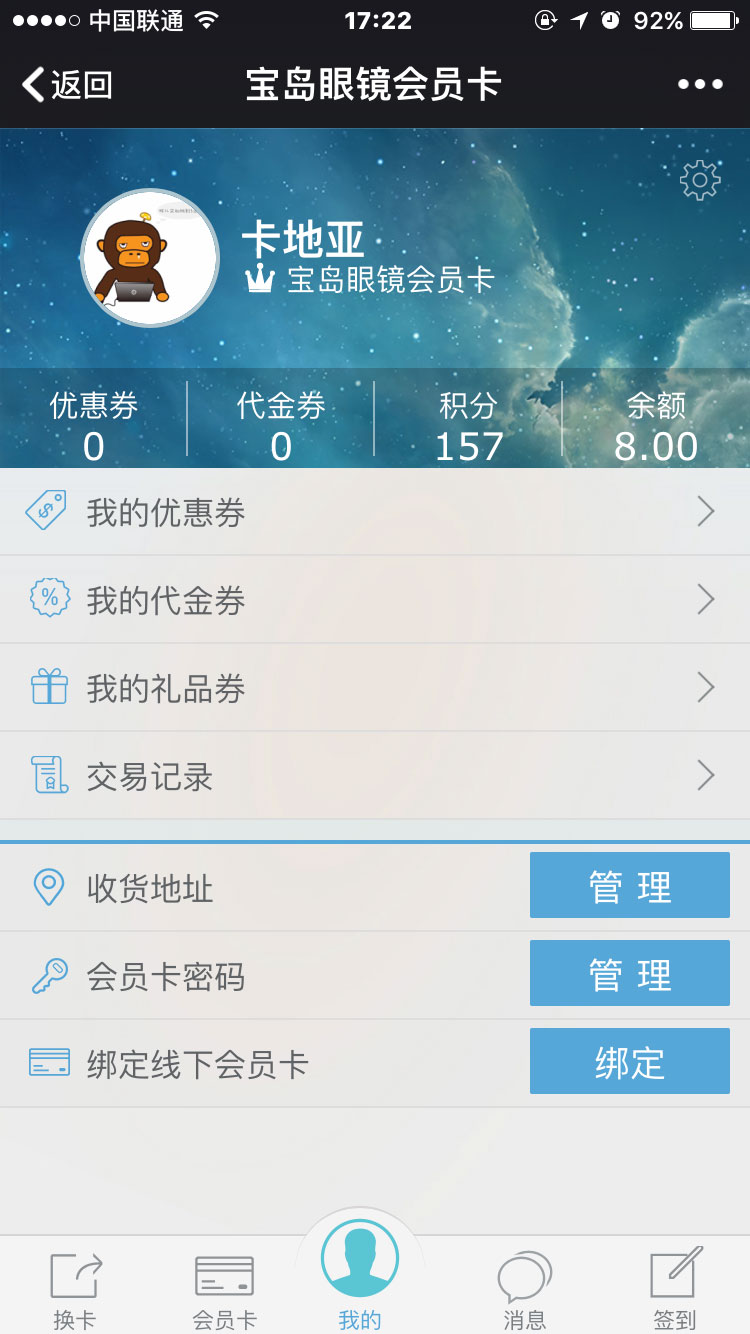
Task: Tap 管理 button for 收货地址
Action: (x=630, y=886)
